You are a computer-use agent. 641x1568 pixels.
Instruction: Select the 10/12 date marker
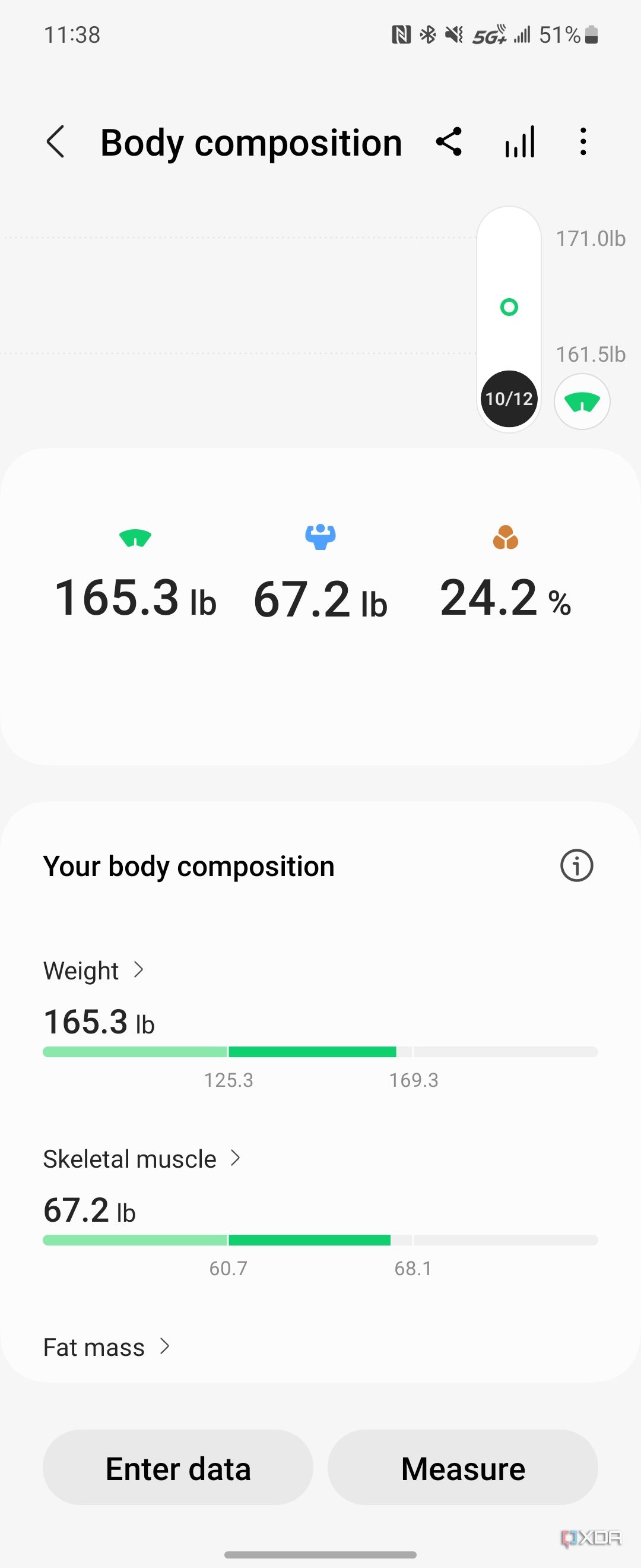click(509, 399)
